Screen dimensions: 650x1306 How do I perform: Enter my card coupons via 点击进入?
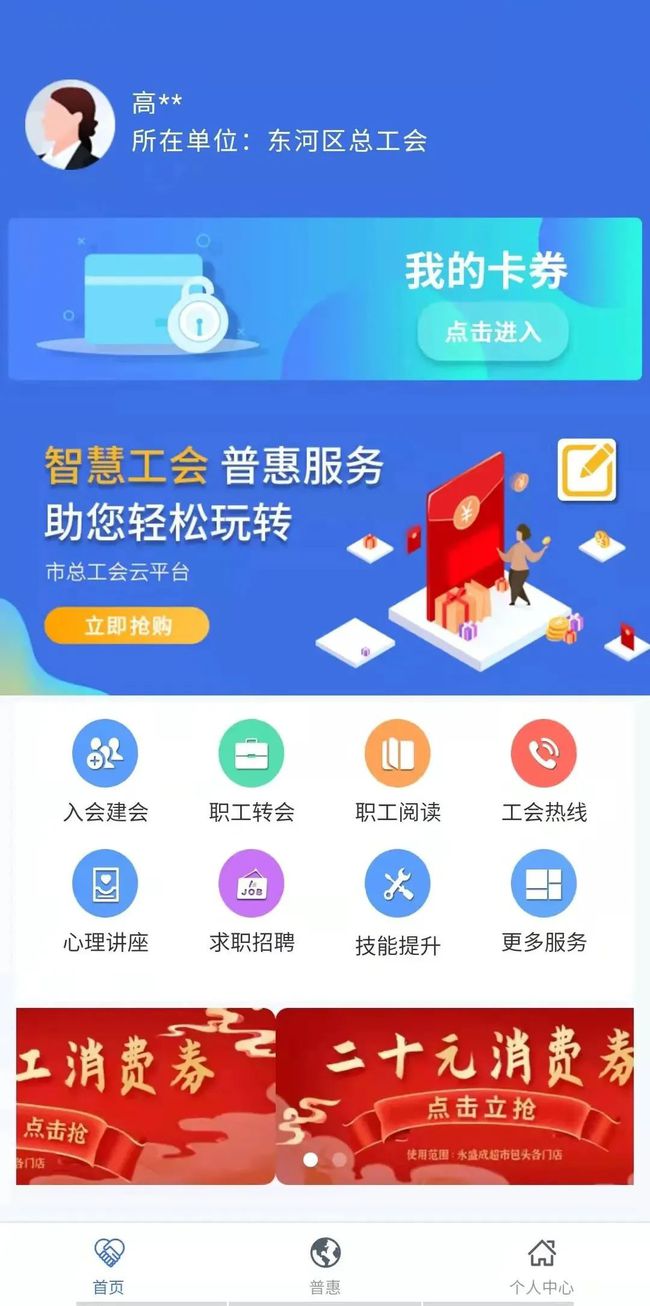pyautogui.click(x=492, y=332)
